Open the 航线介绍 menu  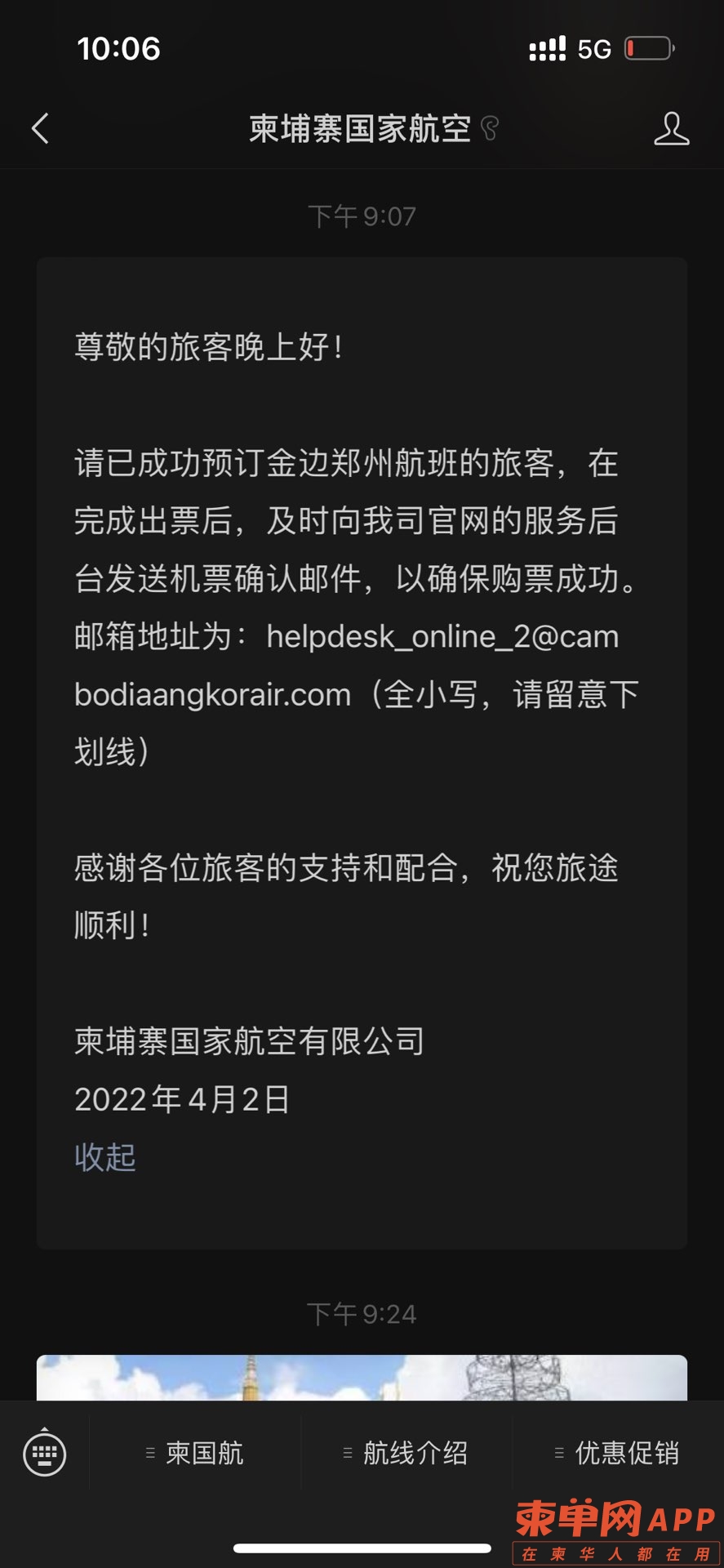pyautogui.click(x=406, y=1453)
